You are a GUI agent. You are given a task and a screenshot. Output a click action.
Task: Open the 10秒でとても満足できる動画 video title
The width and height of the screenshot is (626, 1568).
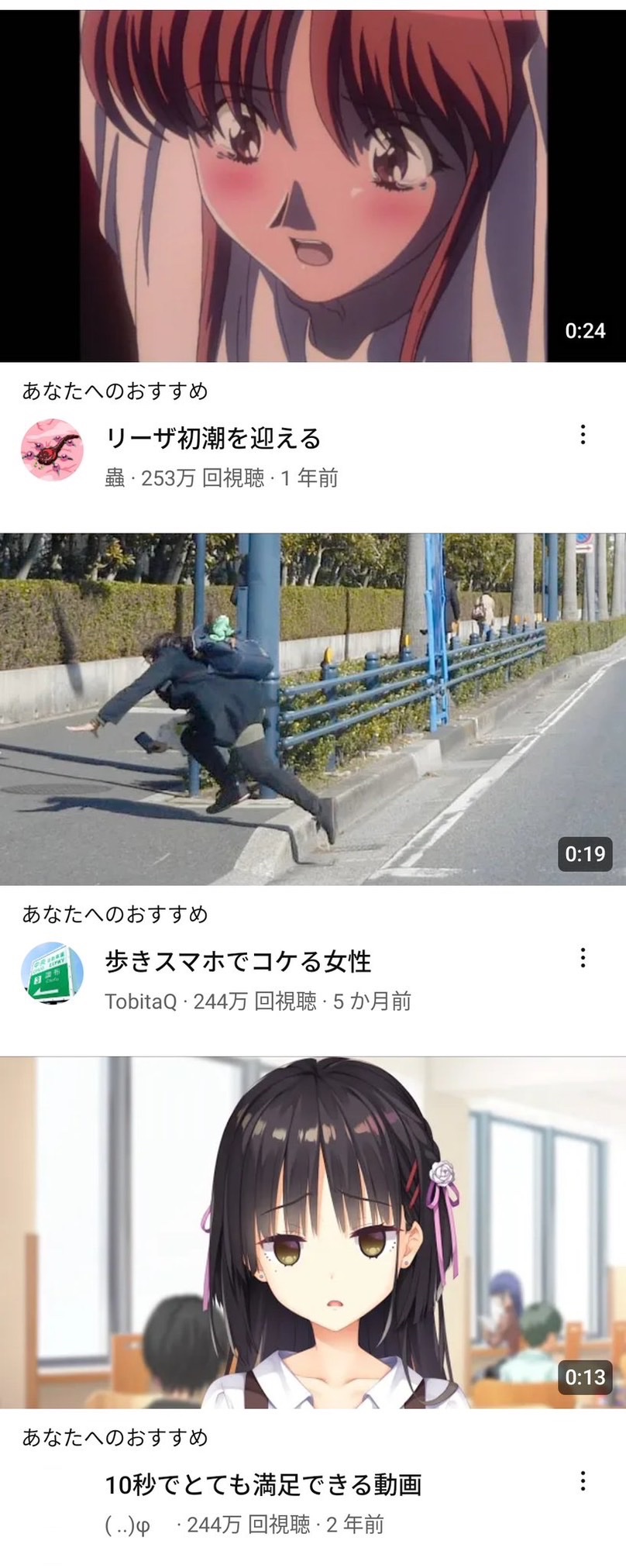(x=263, y=1485)
